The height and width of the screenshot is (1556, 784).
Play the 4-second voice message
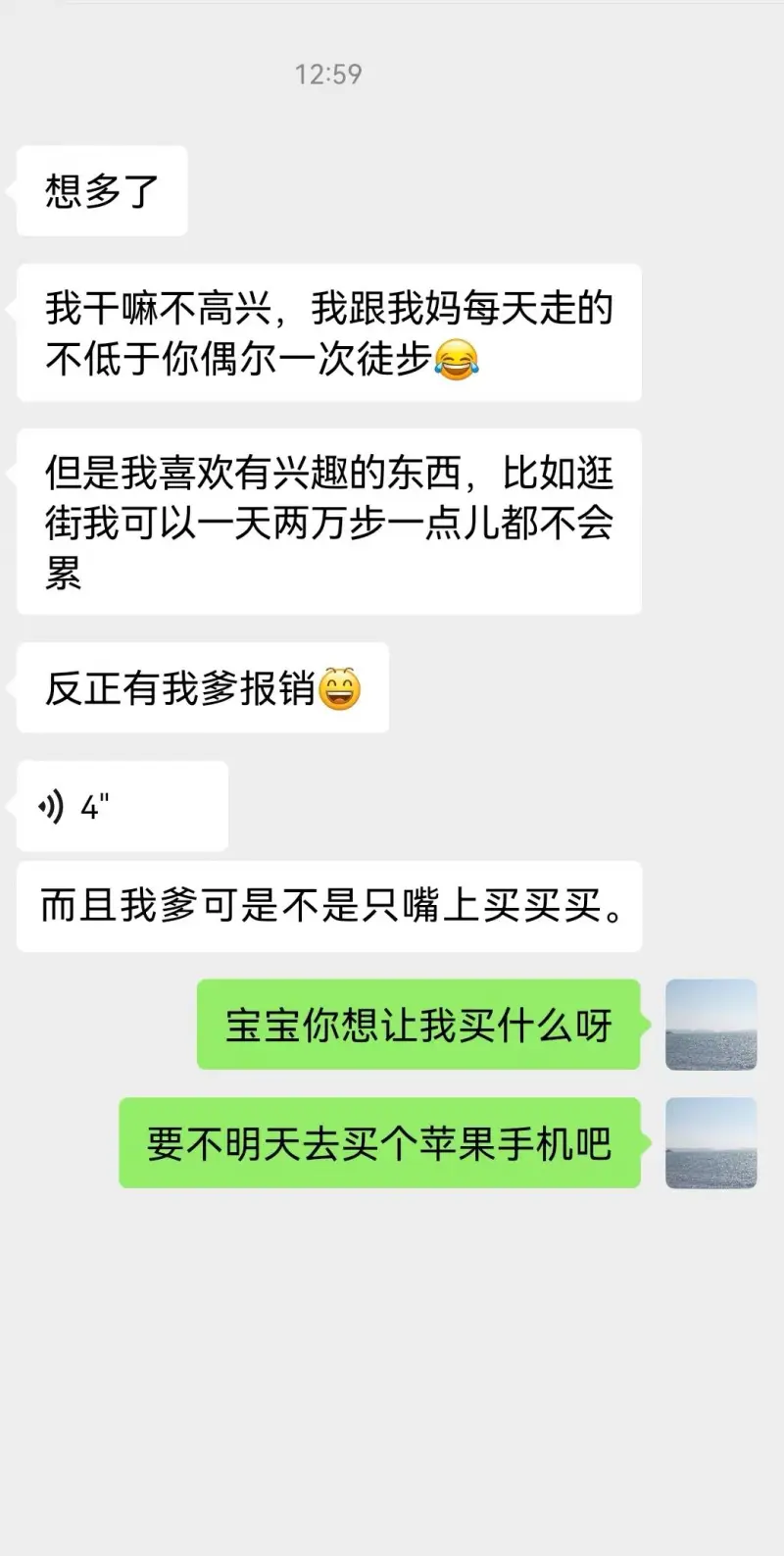[122, 807]
